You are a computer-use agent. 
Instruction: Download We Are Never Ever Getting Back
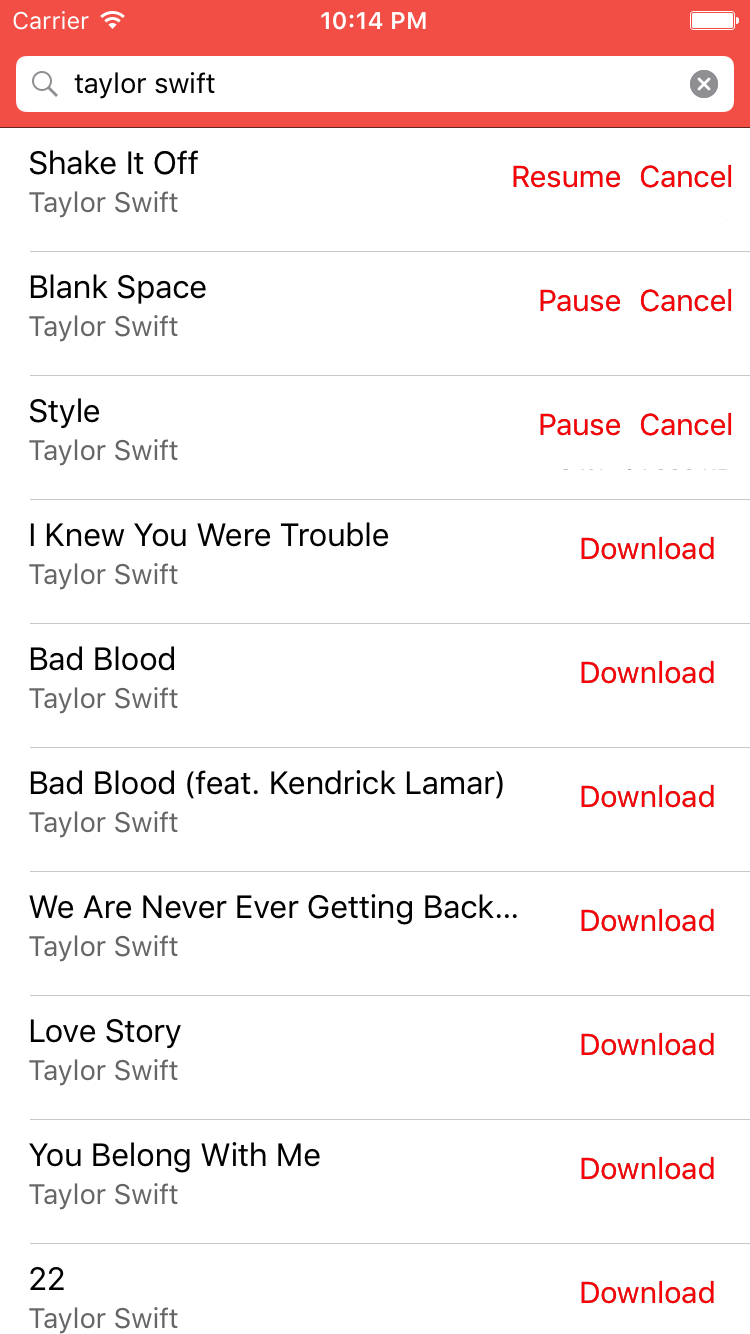pyautogui.click(x=647, y=921)
